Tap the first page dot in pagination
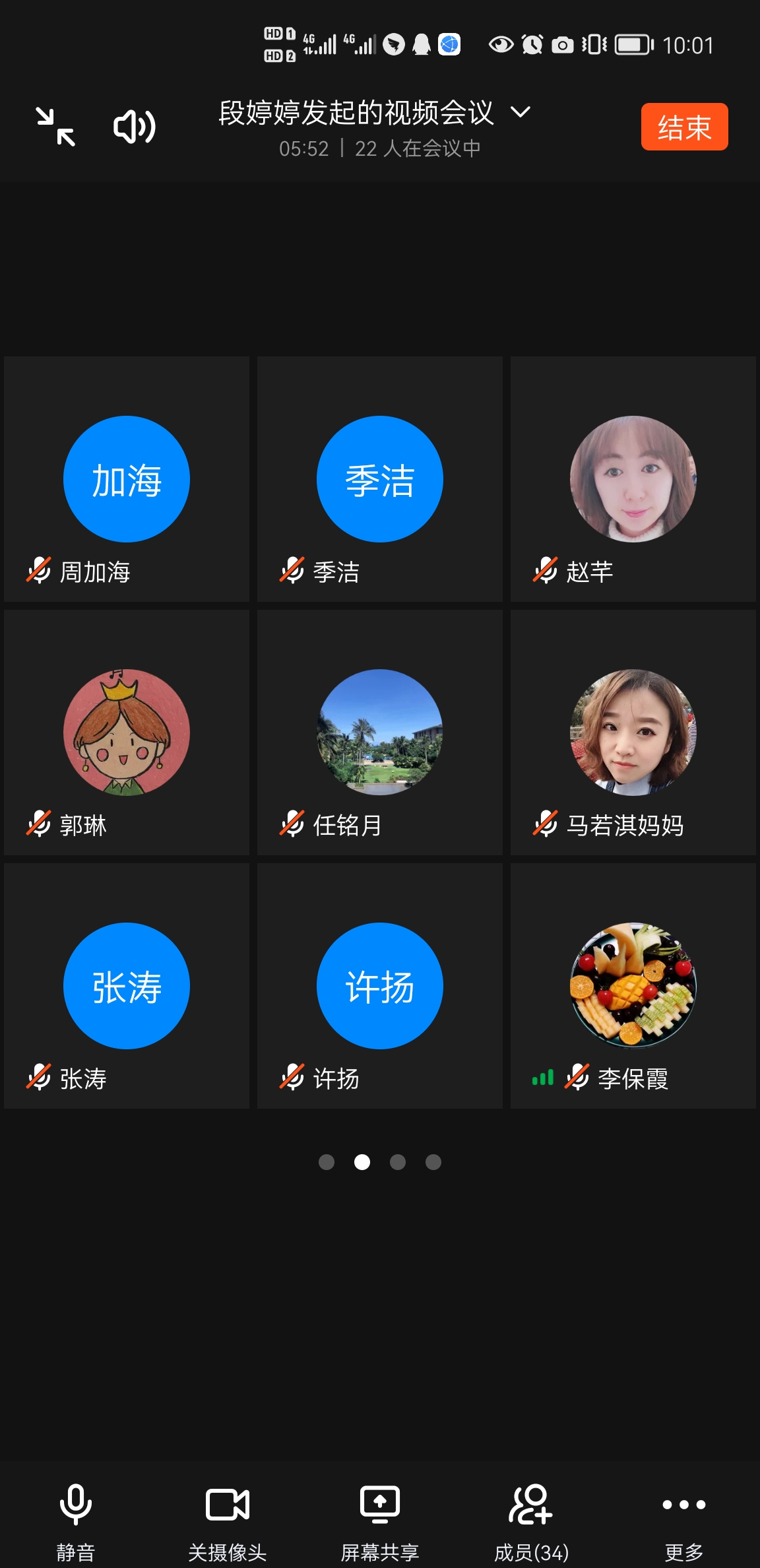This screenshot has height=1568, width=760. tap(327, 1162)
